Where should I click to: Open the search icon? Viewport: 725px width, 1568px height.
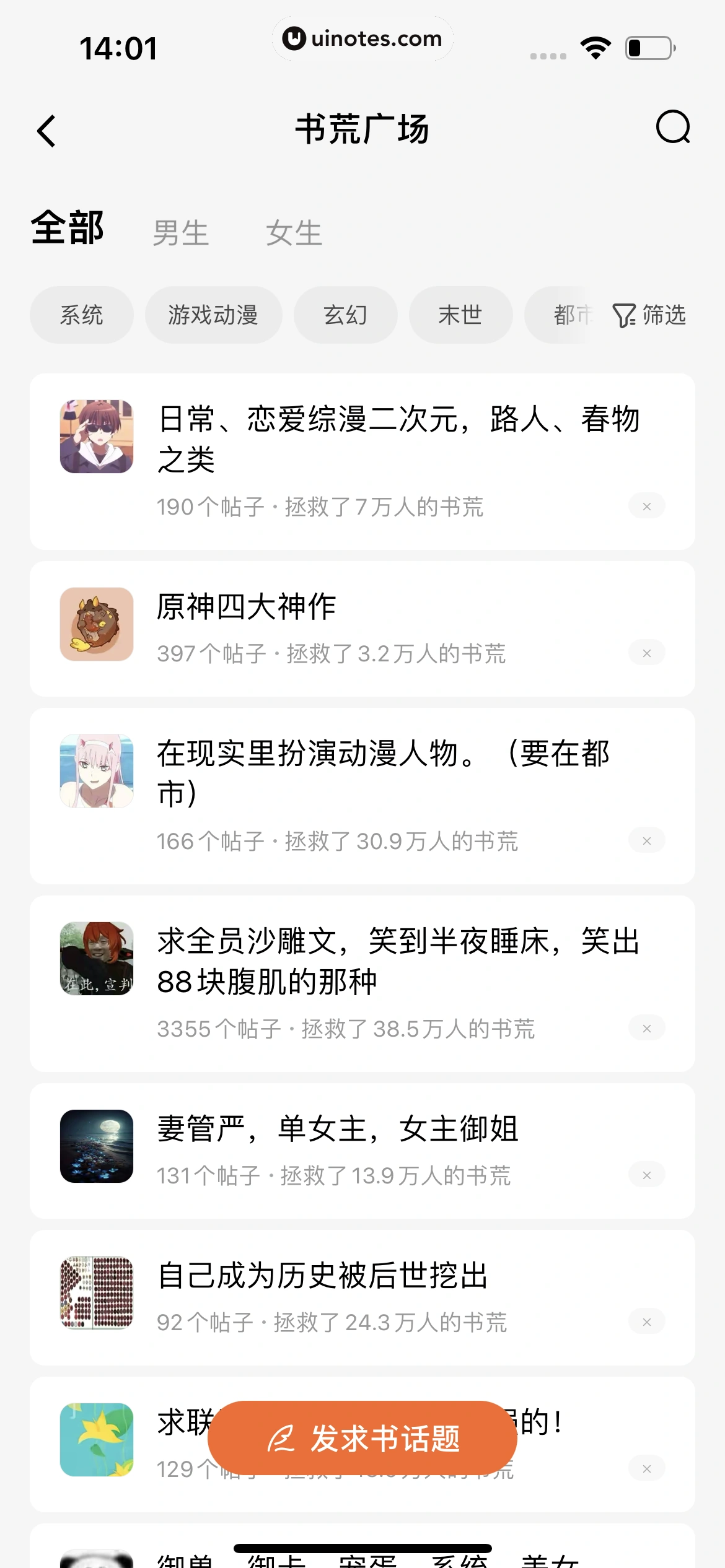(x=673, y=128)
